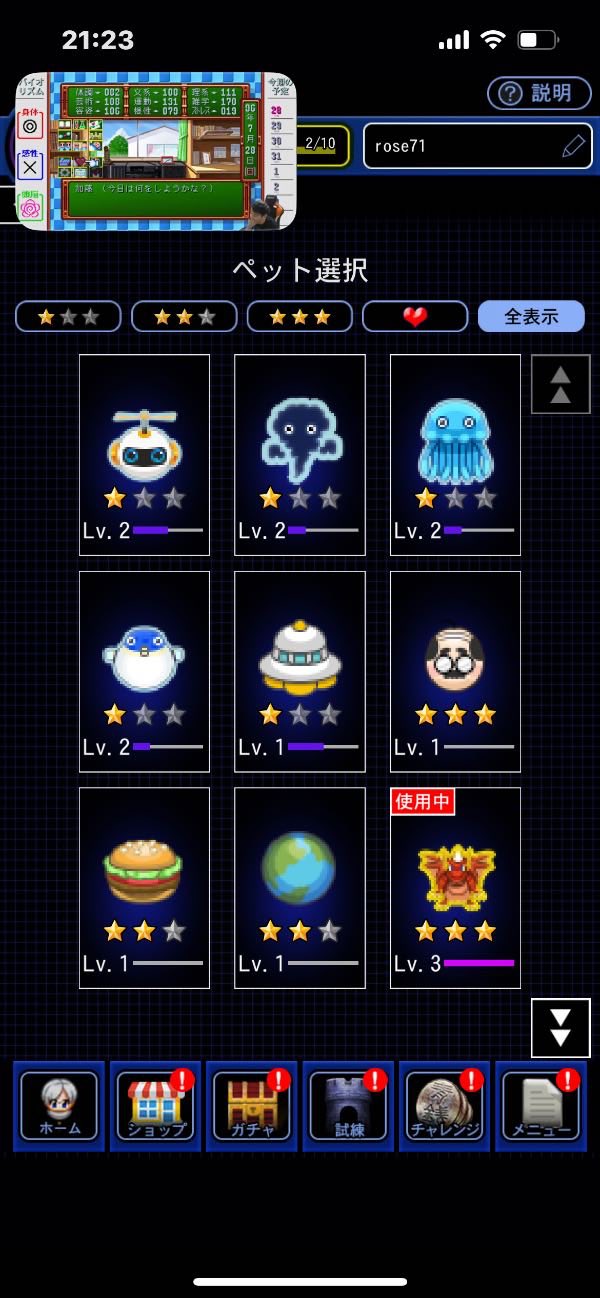Filter pets by two stars
The height and width of the screenshot is (1298, 600).
click(x=184, y=317)
